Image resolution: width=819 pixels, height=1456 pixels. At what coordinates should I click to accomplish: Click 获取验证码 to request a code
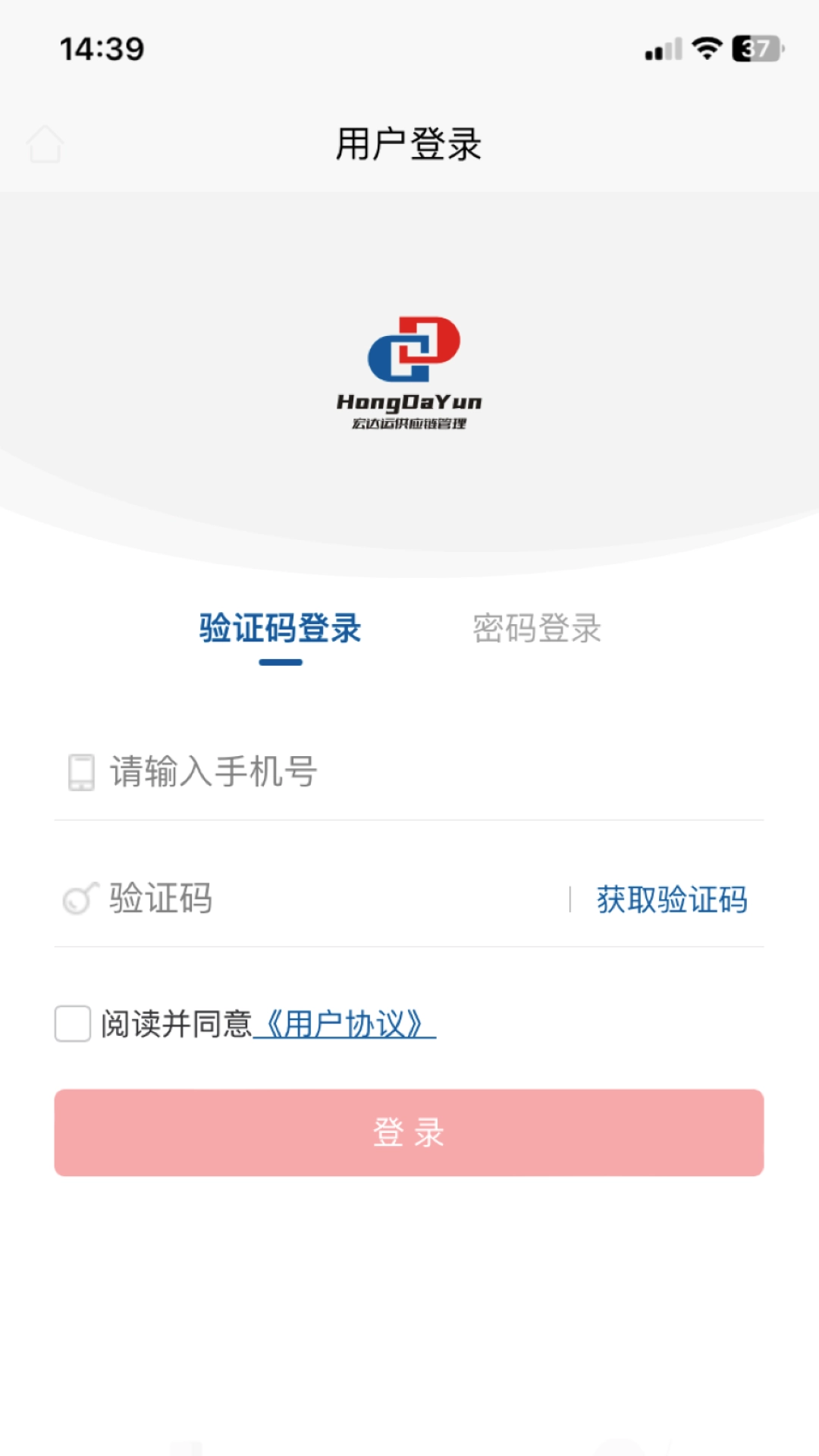pos(672,899)
